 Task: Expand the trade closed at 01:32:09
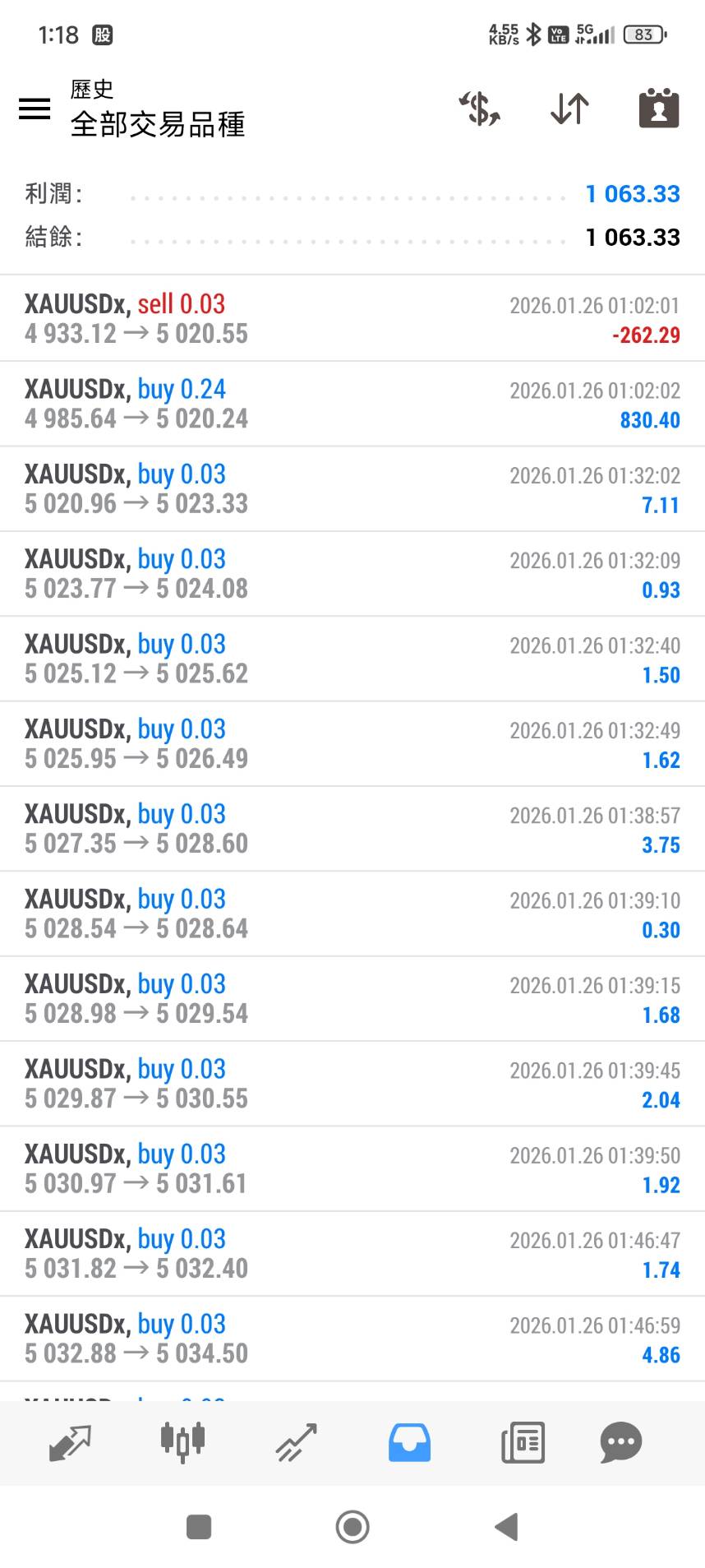352,574
